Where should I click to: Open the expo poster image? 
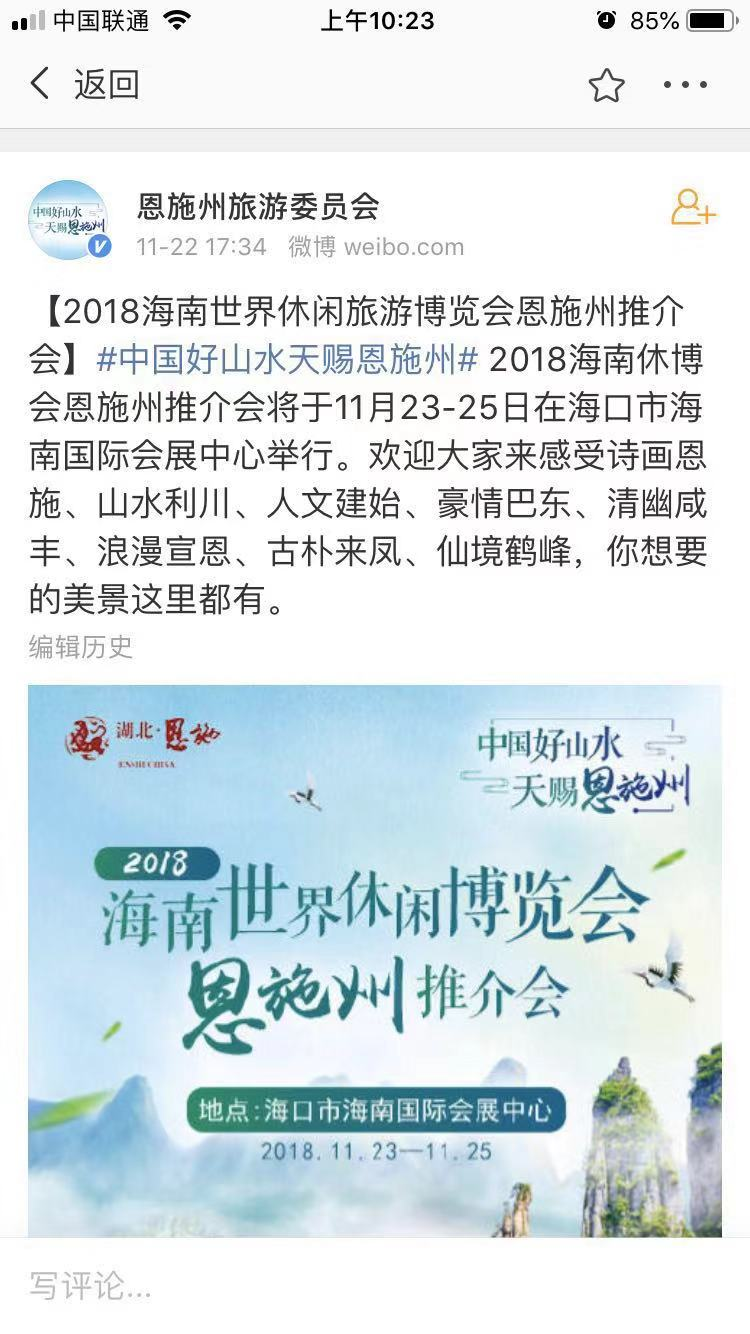(x=375, y=960)
